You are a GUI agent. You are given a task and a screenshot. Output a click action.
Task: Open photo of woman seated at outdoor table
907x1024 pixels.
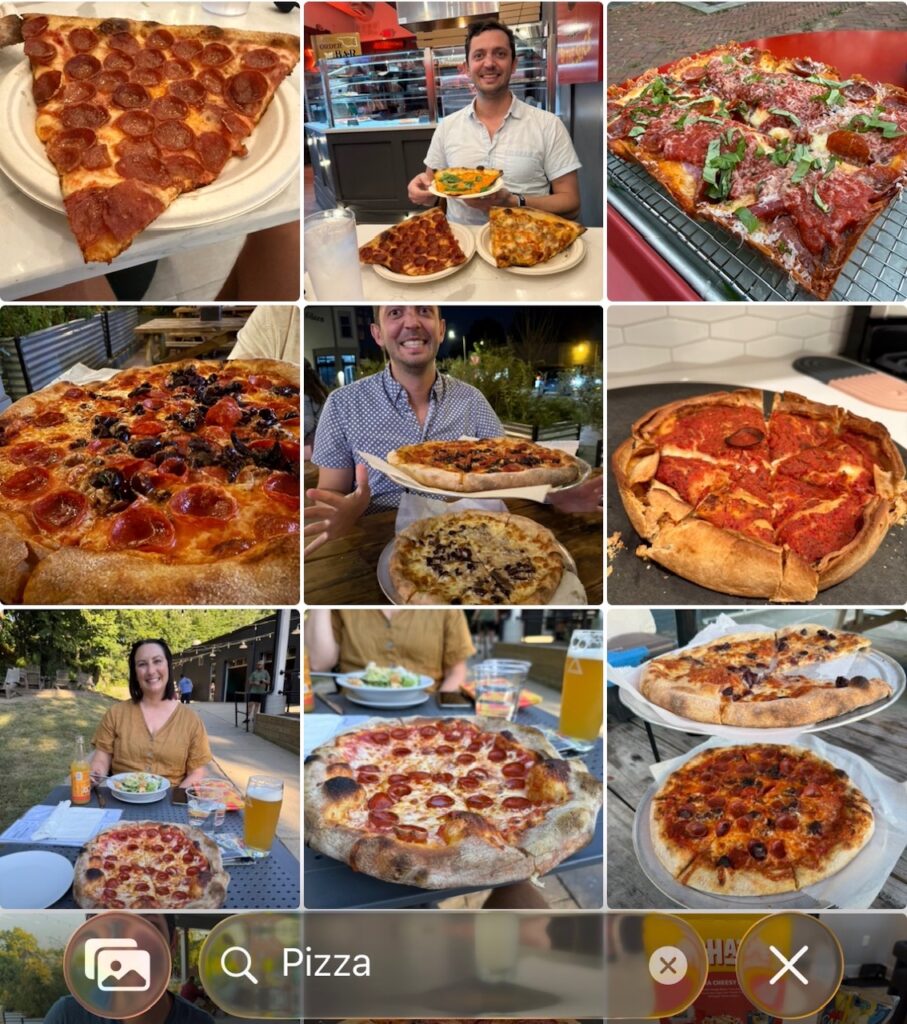(x=150, y=759)
